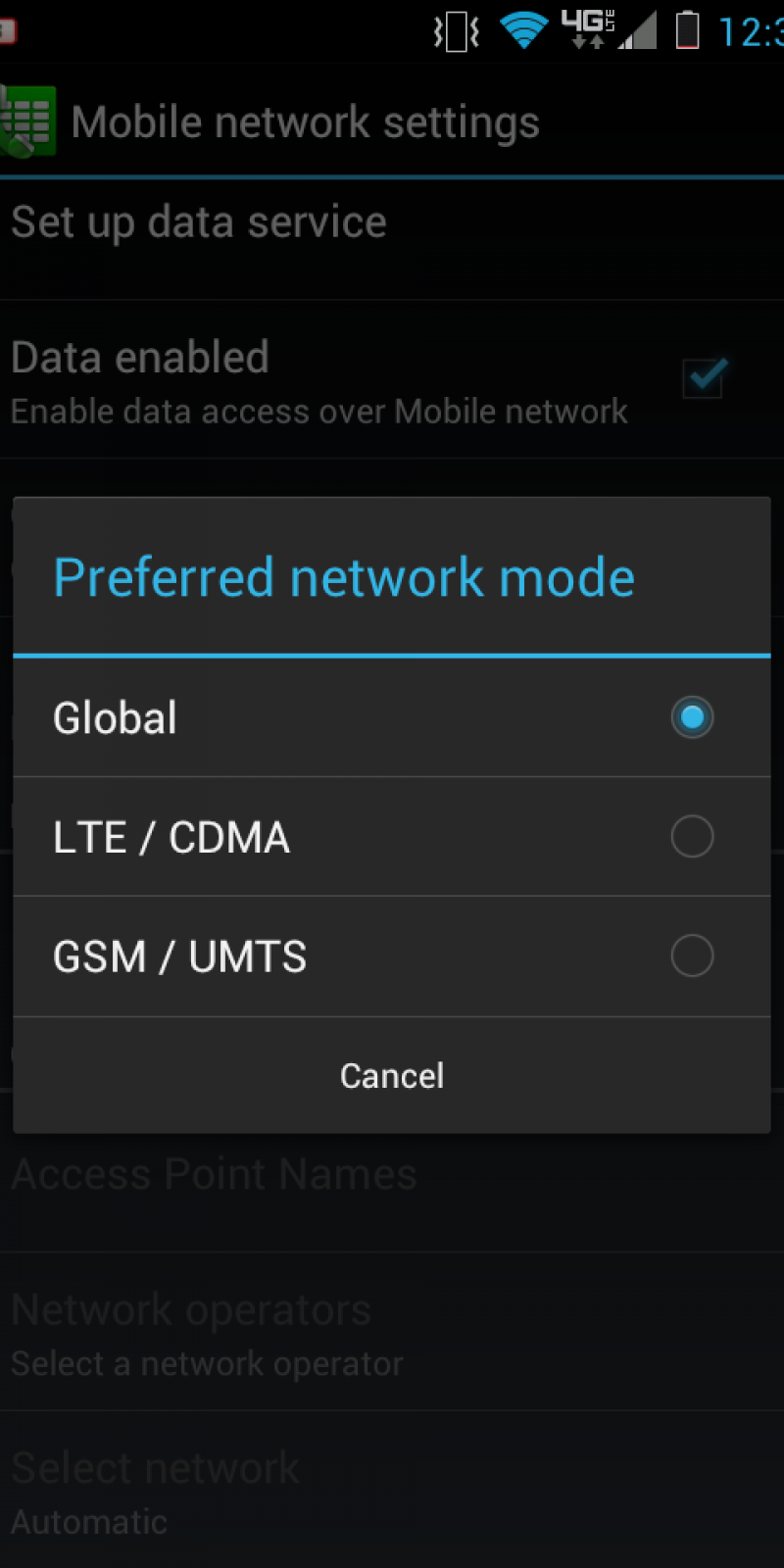This screenshot has height=1568, width=784.
Task: Choose LTE / CDMA network mode
Action: [x=392, y=837]
